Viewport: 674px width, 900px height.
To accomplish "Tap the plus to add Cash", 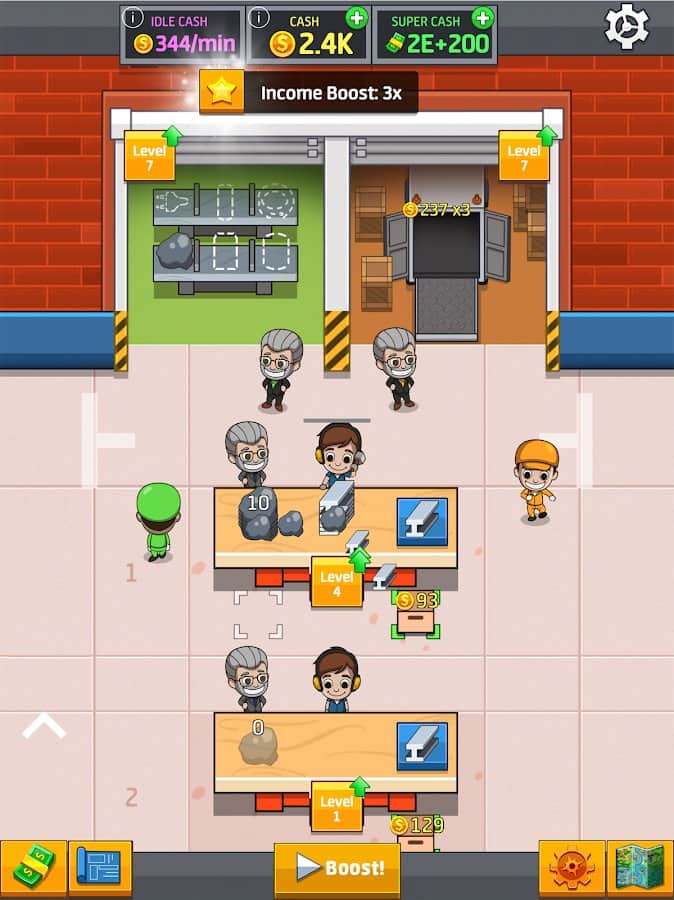I will pos(356,19).
